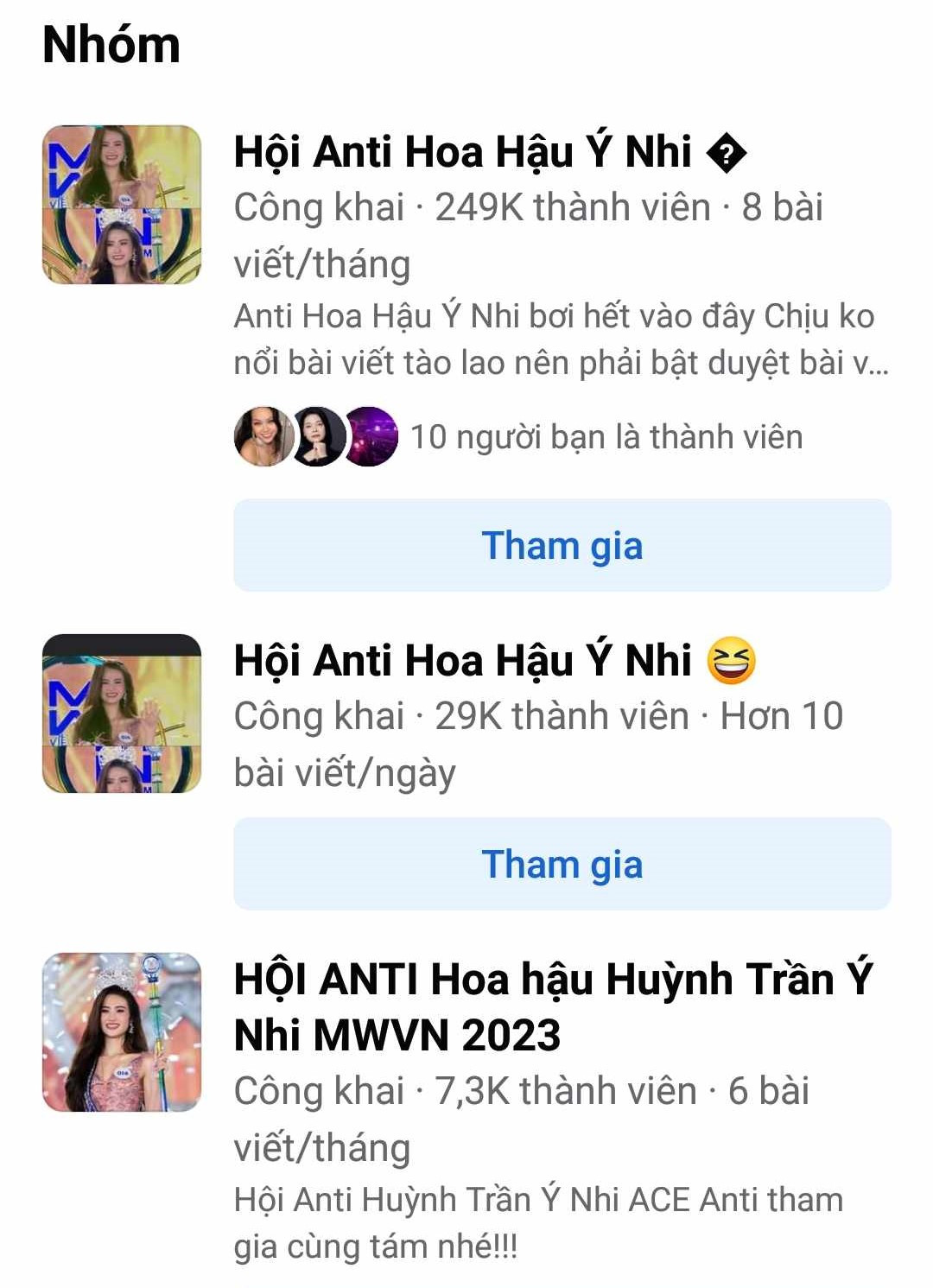This screenshot has height=1288, width=933.
Task: Tap the avatar of the MWVN 2023 group
Action: (122, 1032)
